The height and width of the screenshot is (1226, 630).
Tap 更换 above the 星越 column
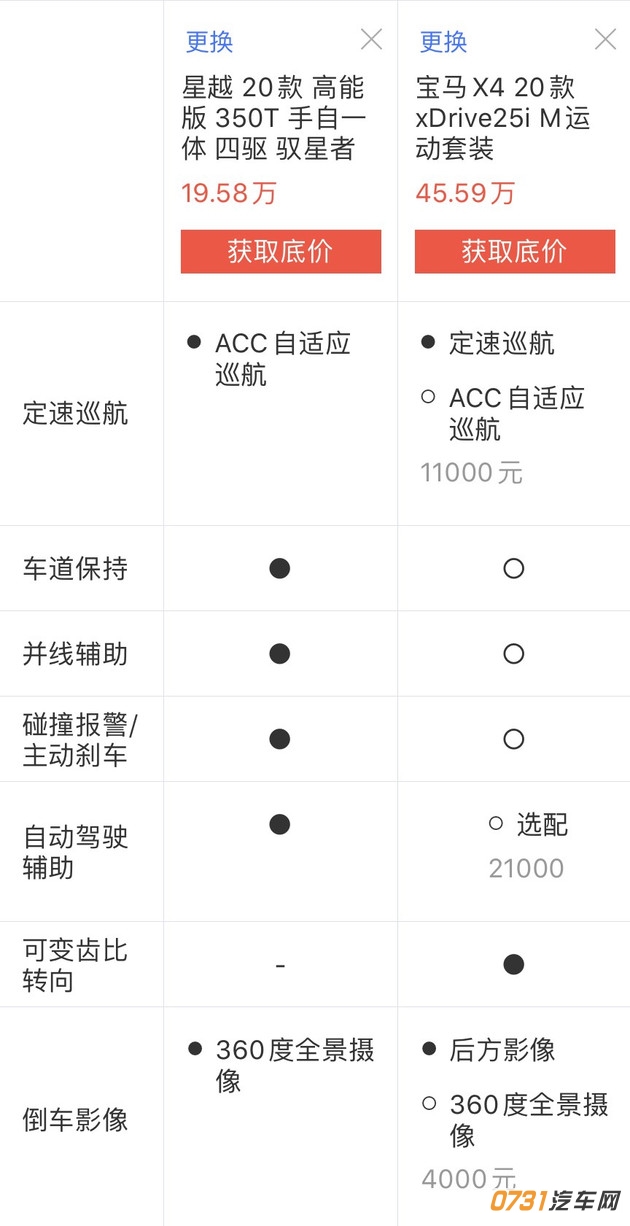(x=210, y=41)
